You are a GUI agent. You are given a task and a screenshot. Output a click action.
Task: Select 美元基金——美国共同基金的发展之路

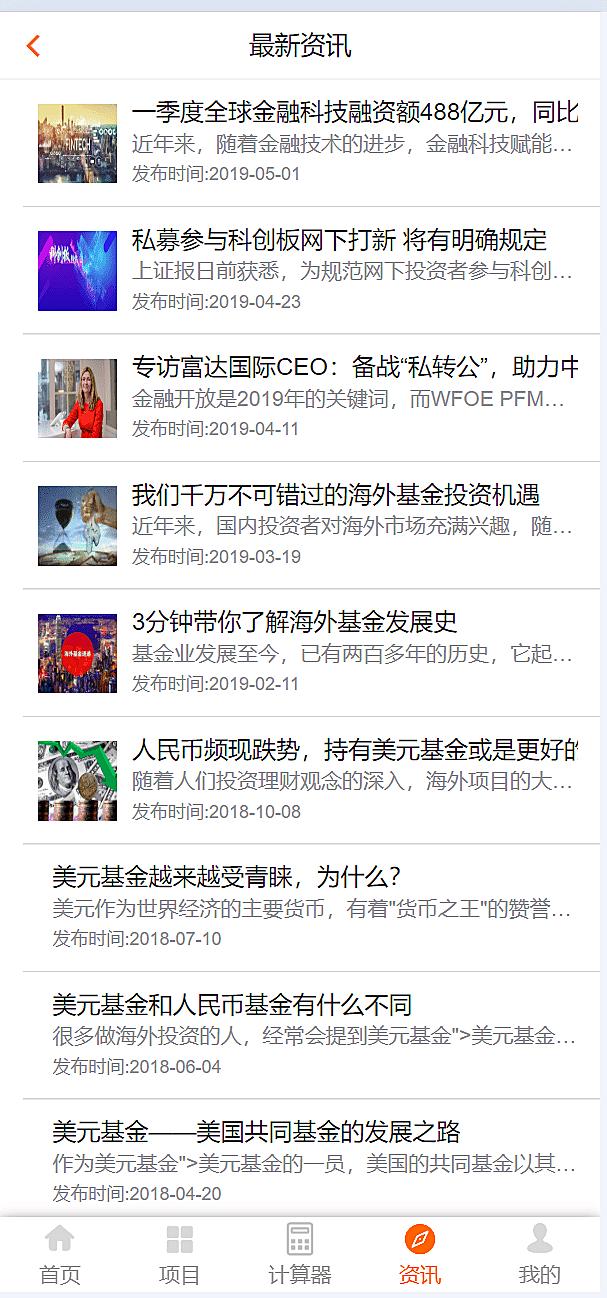(x=256, y=1132)
